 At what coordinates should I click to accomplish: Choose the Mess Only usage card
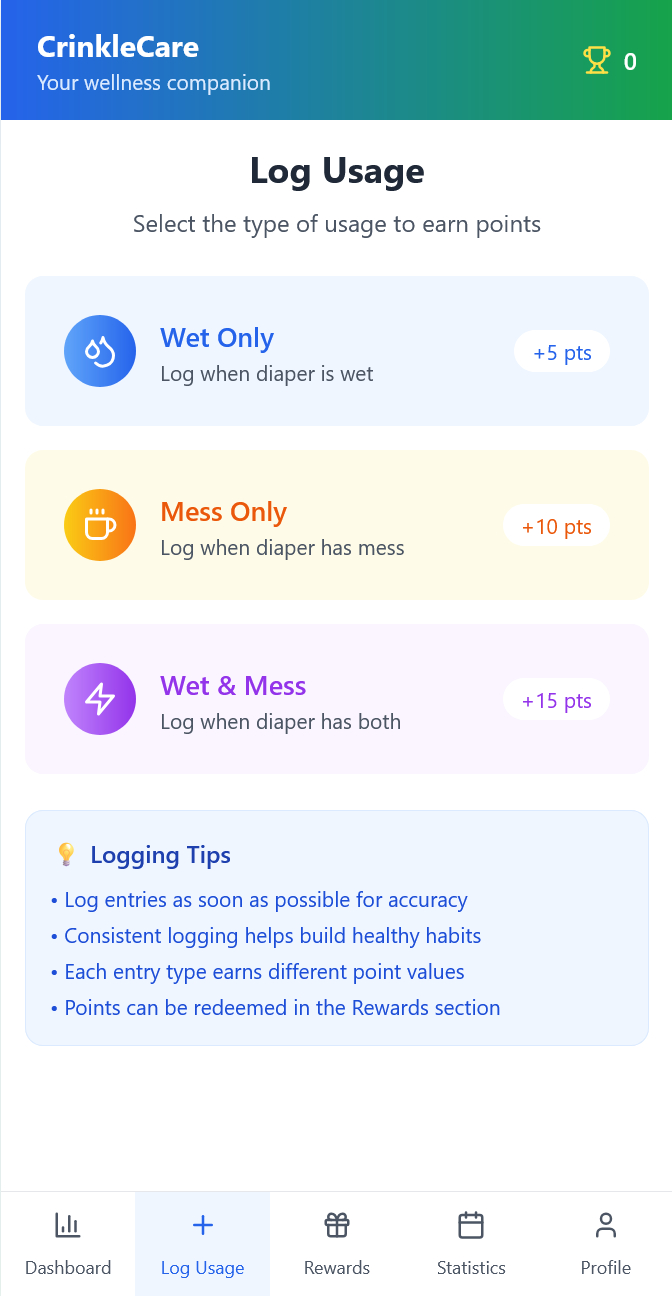click(336, 525)
